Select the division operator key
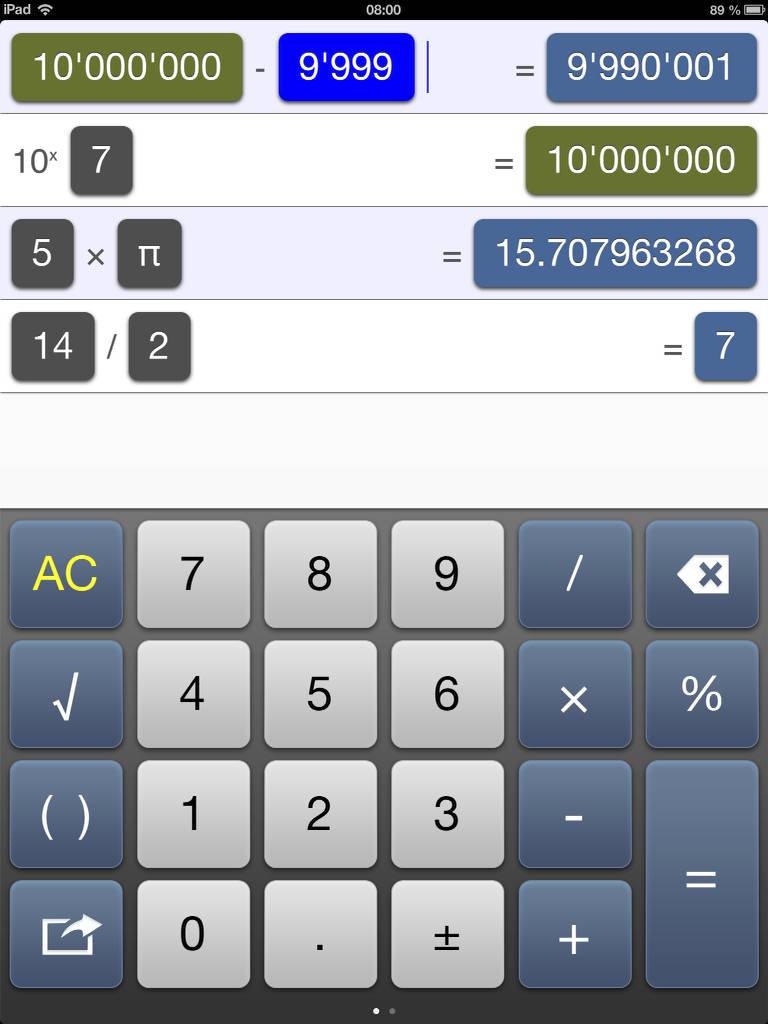This screenshot has height=1024, width=768. [x=575, y=574]
